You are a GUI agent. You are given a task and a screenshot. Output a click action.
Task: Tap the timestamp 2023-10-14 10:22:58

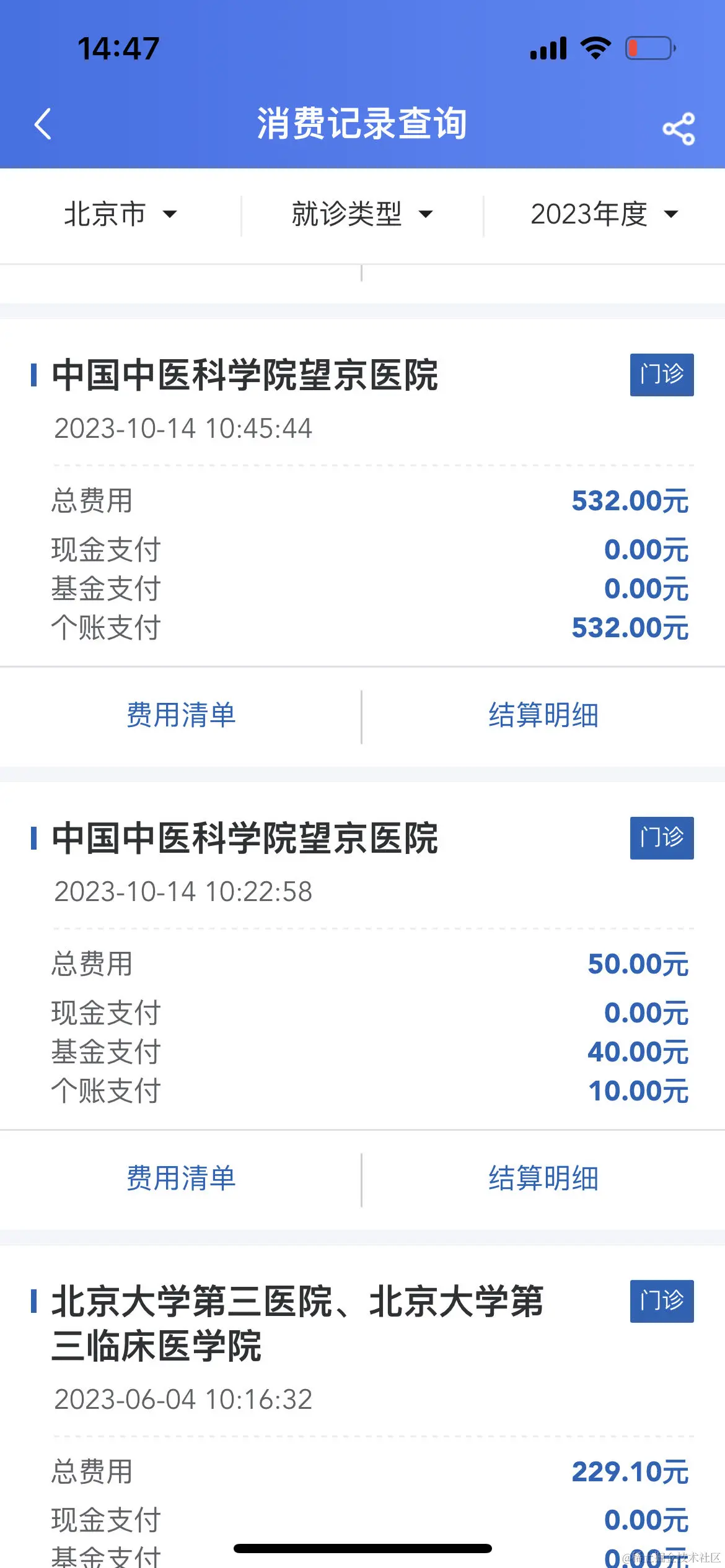click(x=183, y=892)
